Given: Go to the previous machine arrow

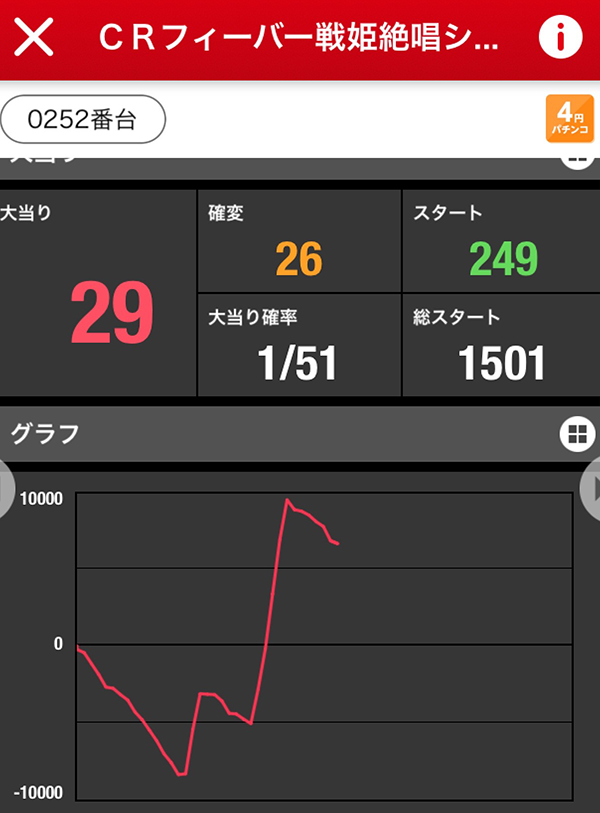Looking at the screenshot, I should (x=8, y=490).
